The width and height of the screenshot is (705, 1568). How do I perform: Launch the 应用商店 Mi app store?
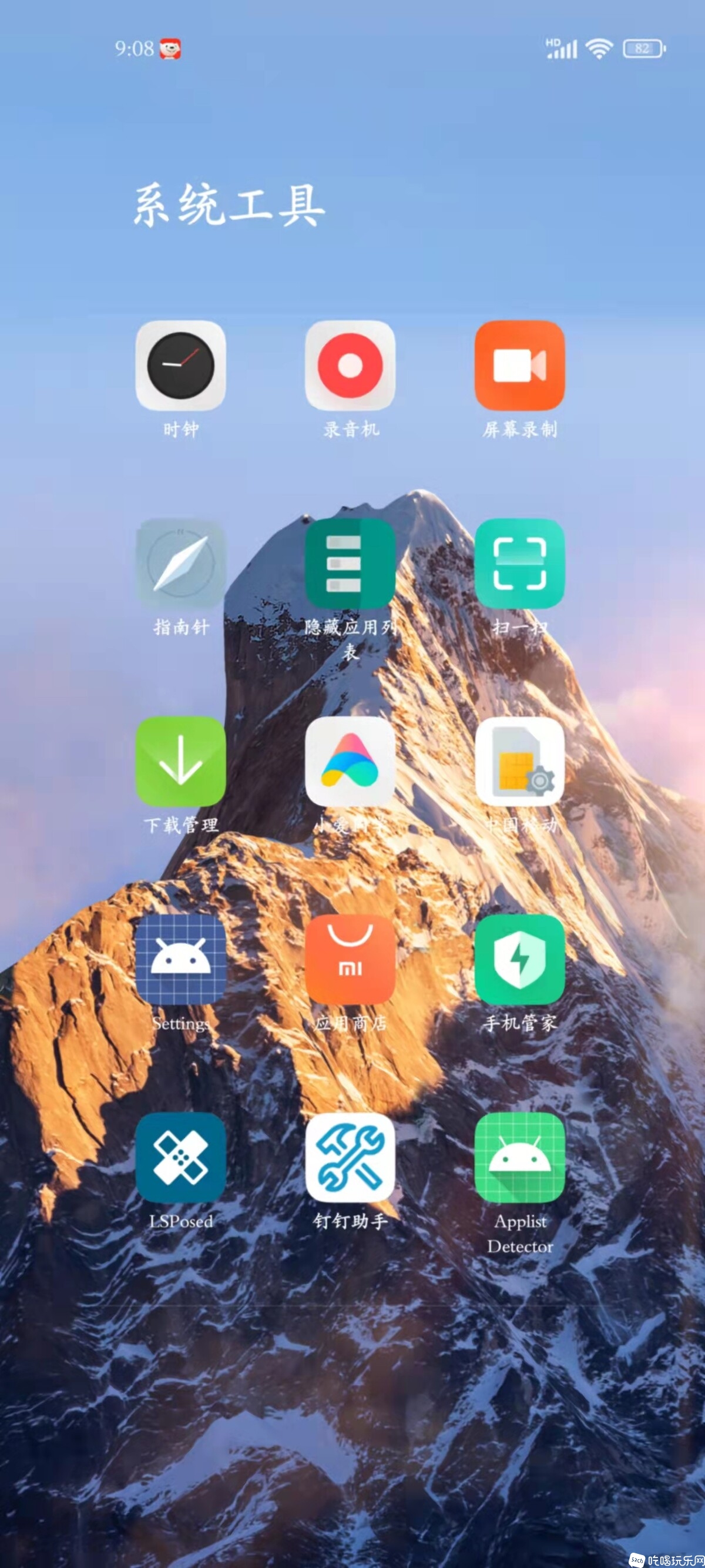pos(350,959)
